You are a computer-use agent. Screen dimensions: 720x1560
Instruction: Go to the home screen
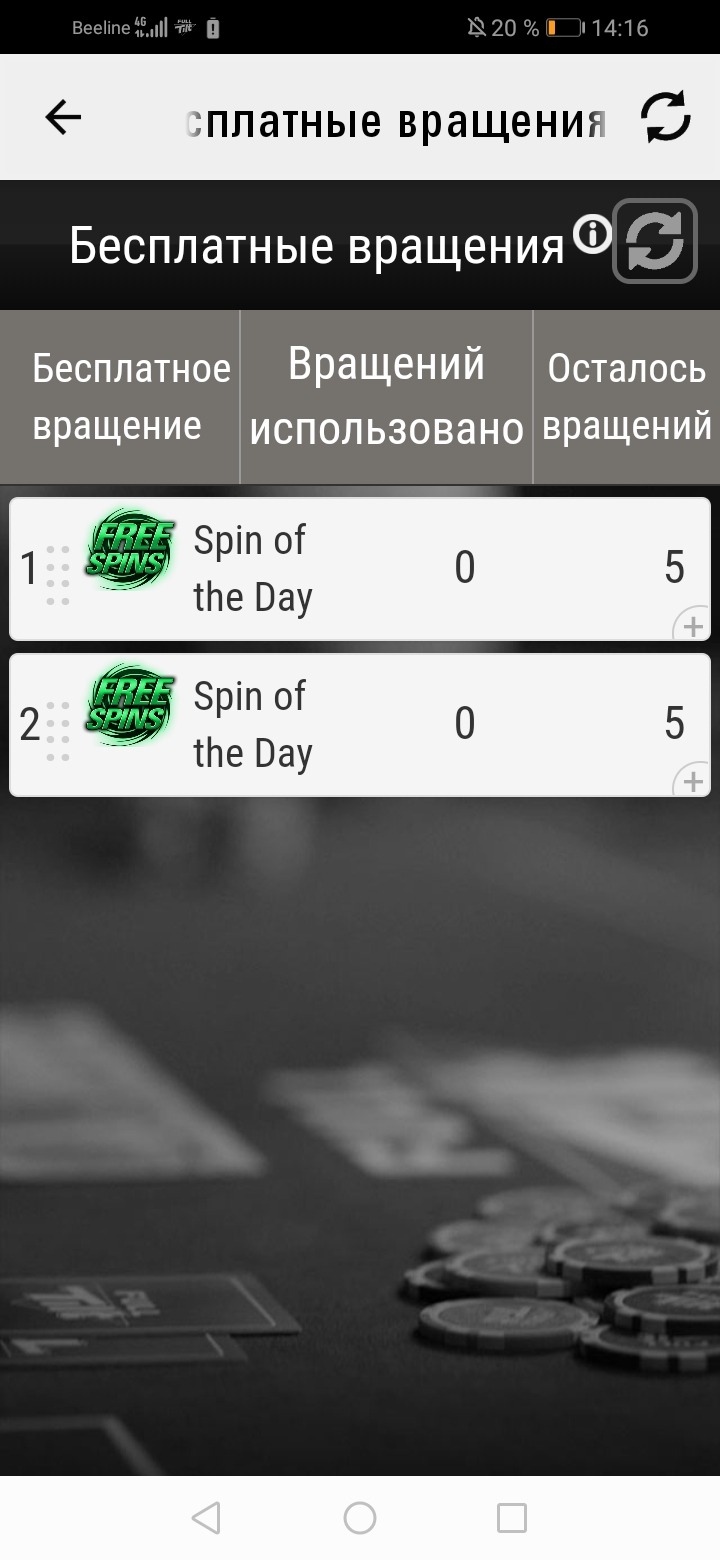[x=360, y=1518]
